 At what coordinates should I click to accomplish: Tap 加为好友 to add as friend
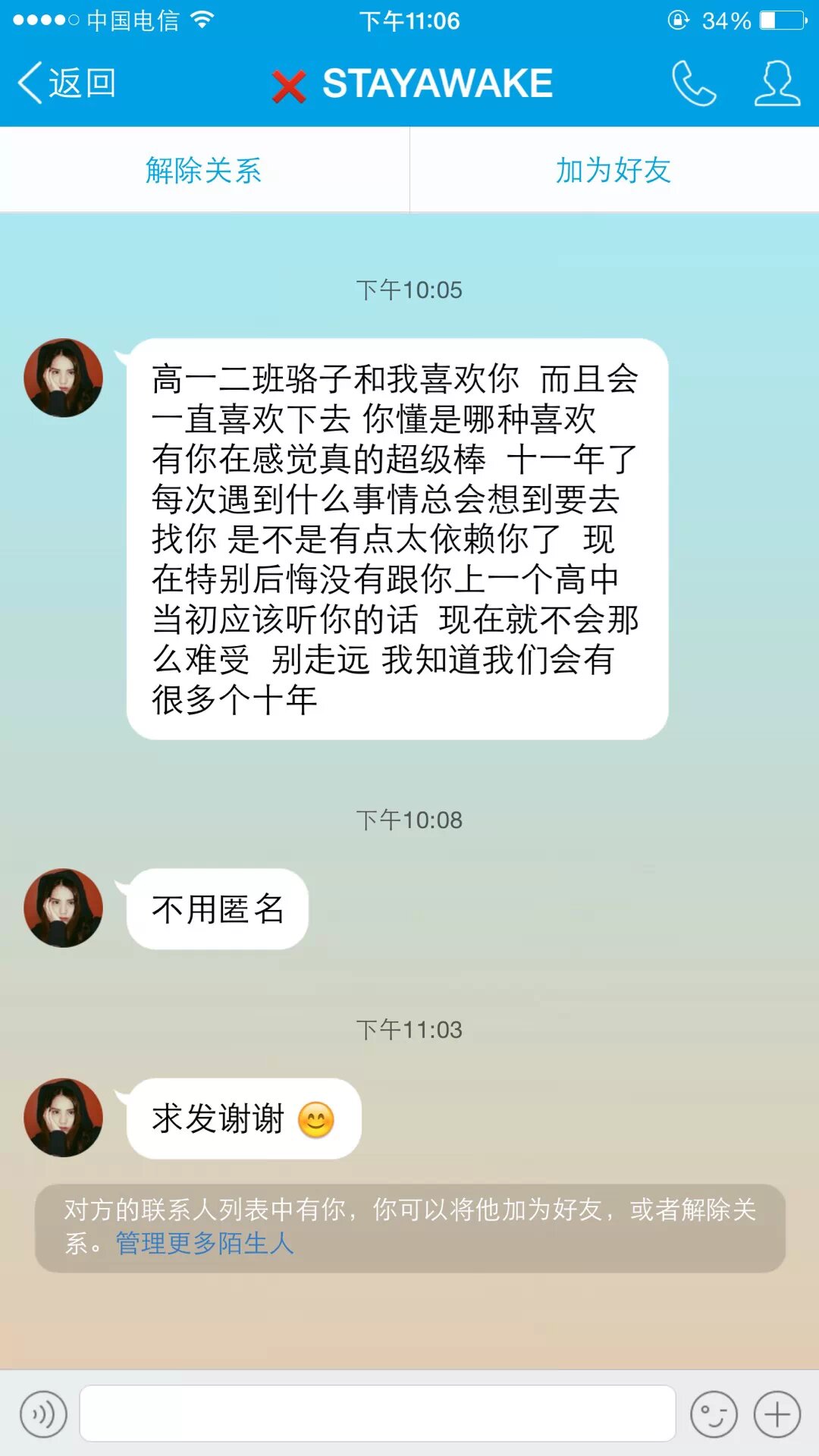coord(613,170)
